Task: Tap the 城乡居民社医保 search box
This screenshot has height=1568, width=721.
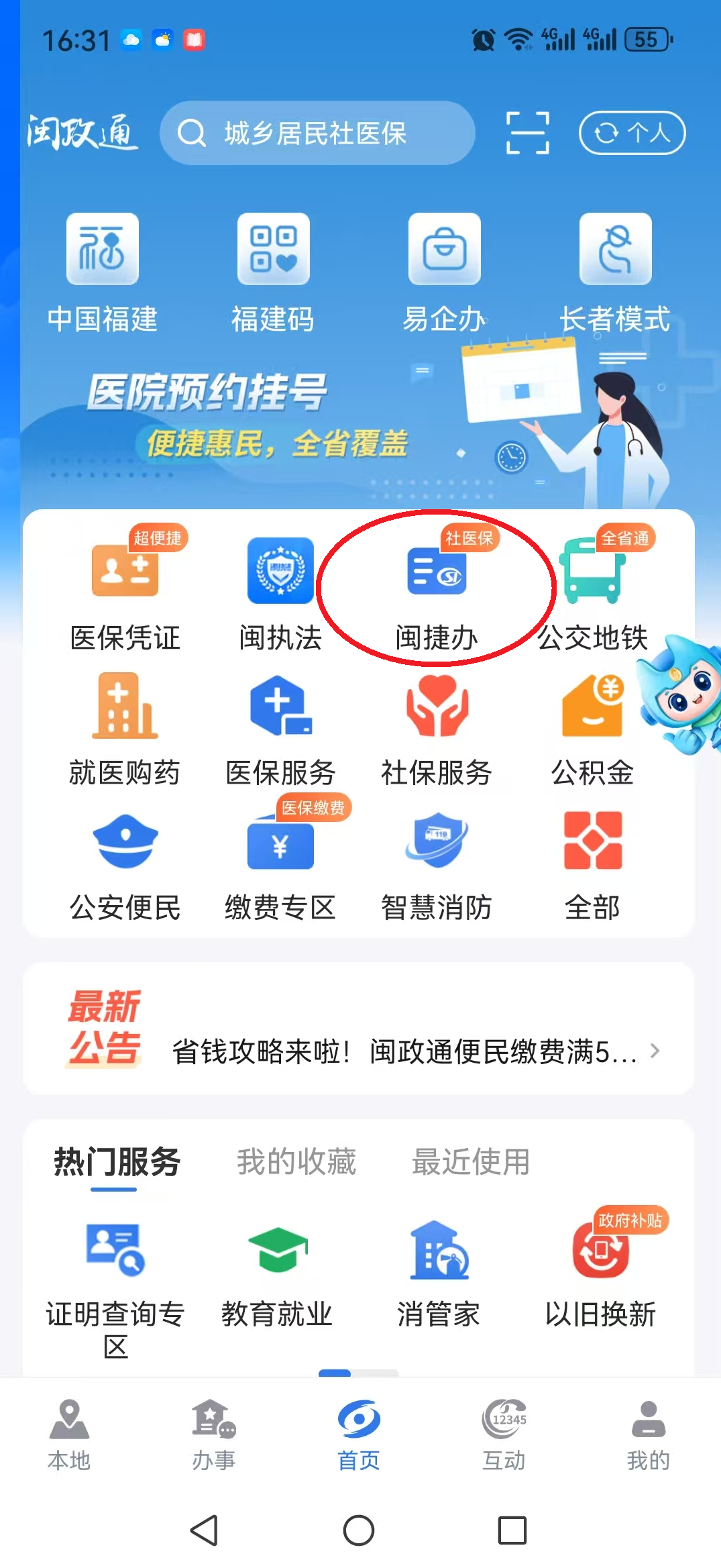Action: click(x=317, y=133)
